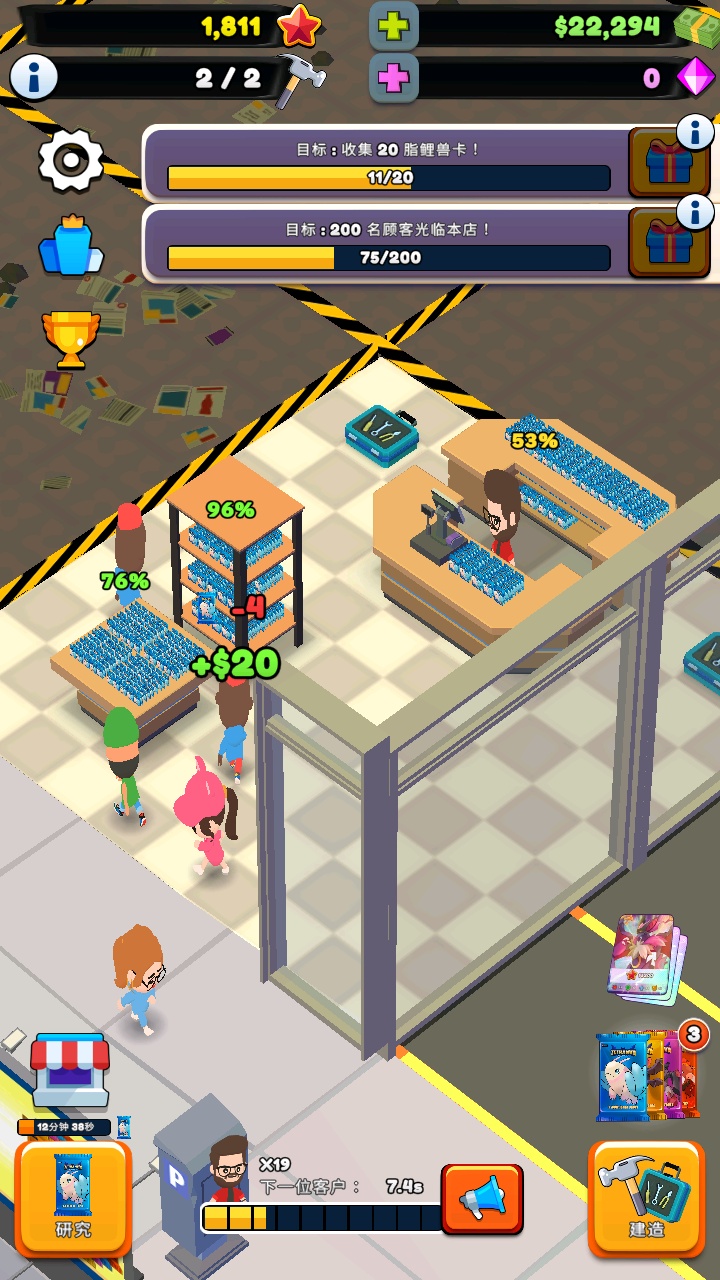Tap the green plus to add cash
This screenshot has width=720, height=1280.
coord(394,26)
